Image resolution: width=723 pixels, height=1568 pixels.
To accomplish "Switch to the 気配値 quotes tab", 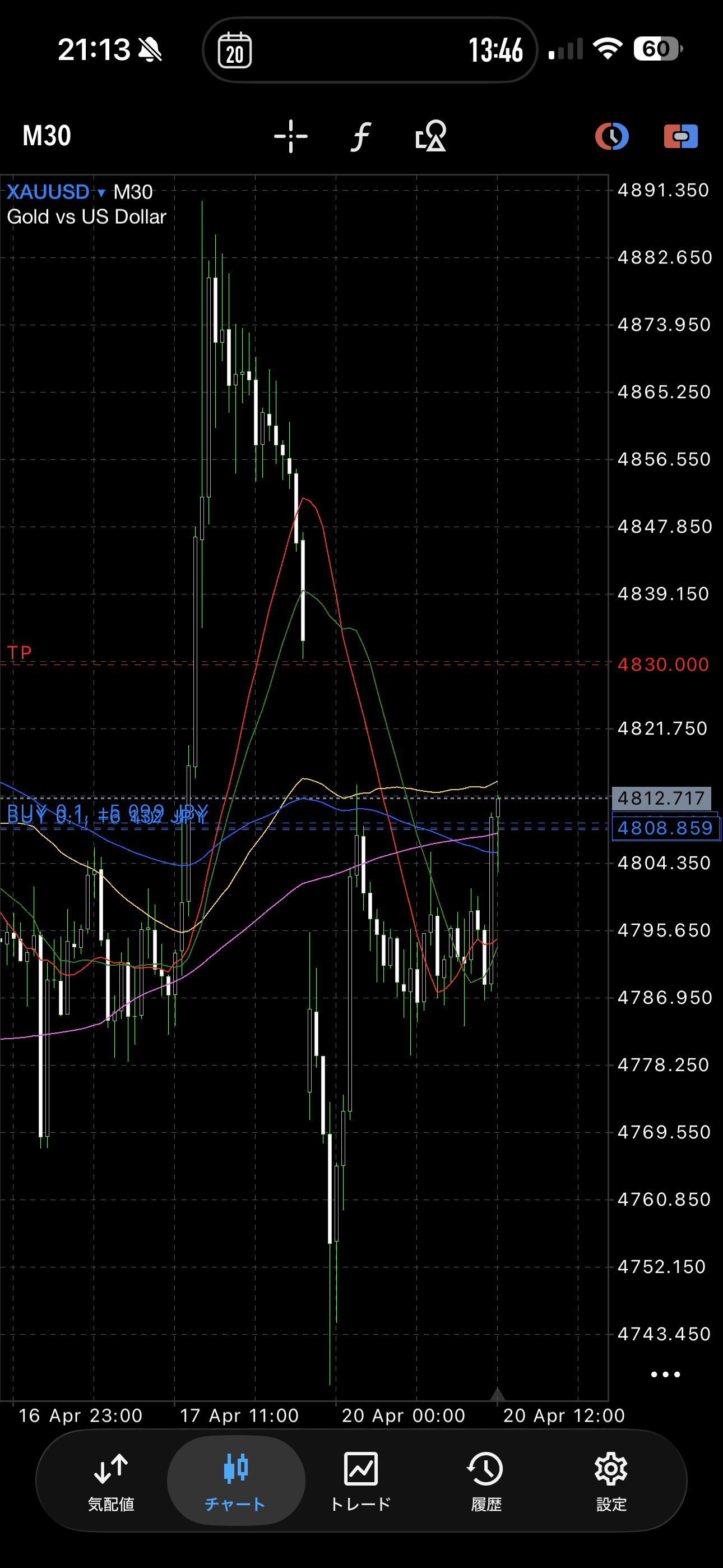I will click(x=111, y=1481).
